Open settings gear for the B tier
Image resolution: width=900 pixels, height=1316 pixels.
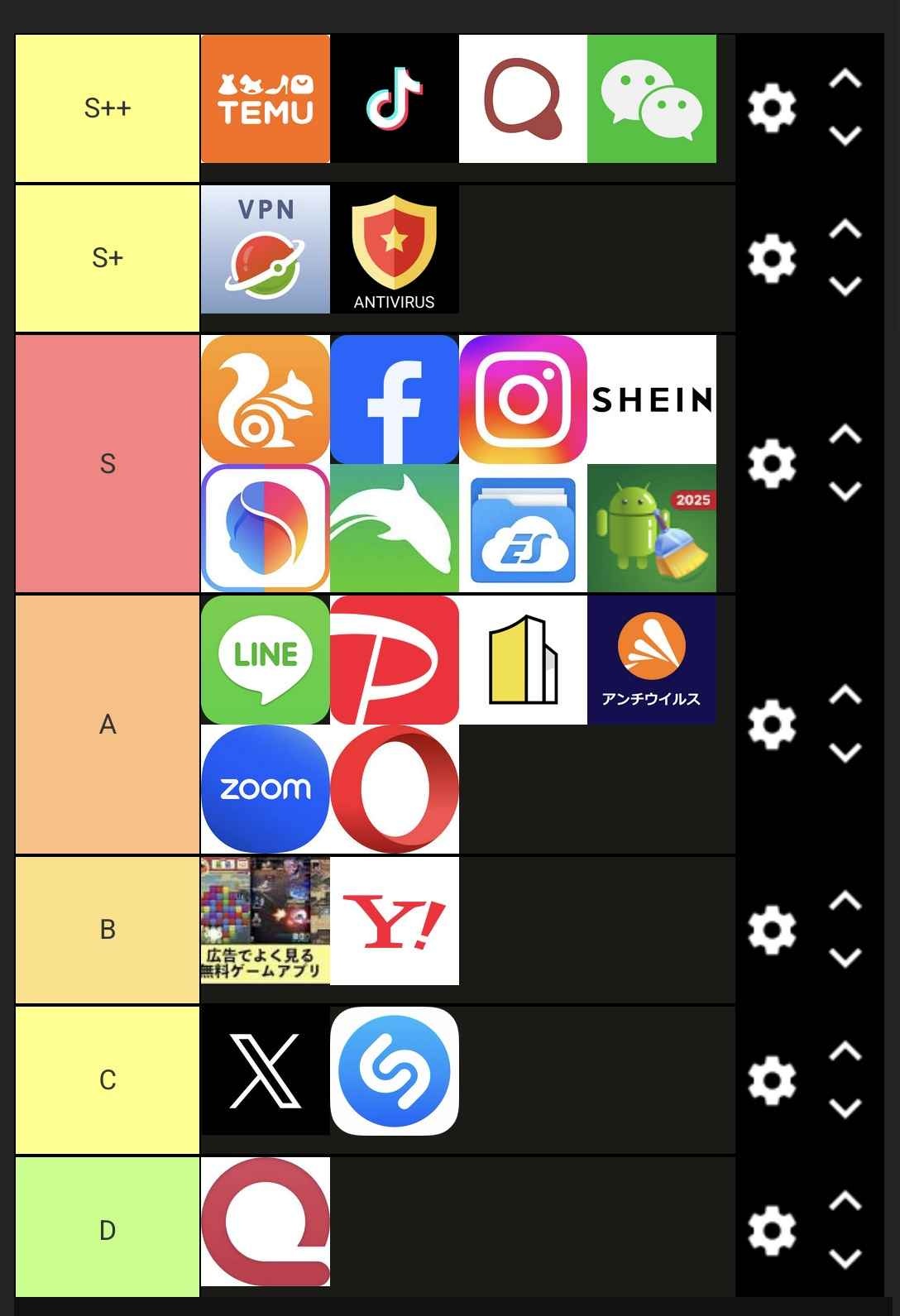click(x=771, y=930)
